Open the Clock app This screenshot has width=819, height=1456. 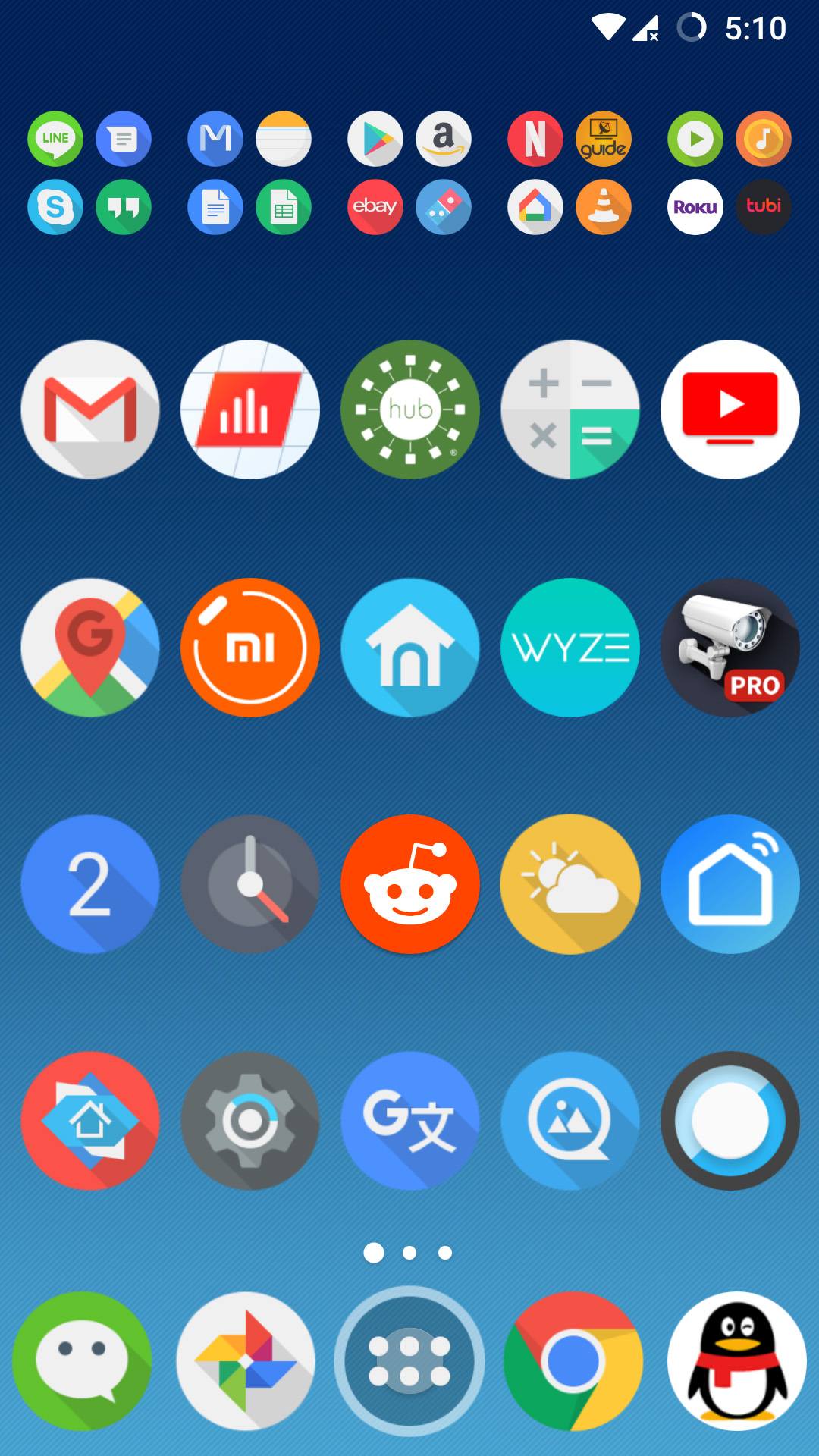click(249, 884)
